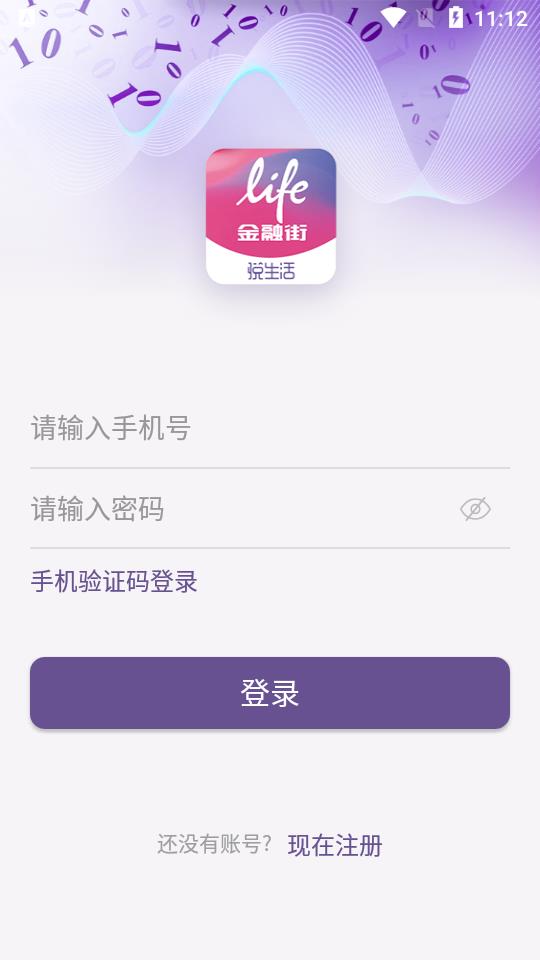Tap the phone number field 请输入手机号
540x960 pixels.
click(x=269, y=428)
